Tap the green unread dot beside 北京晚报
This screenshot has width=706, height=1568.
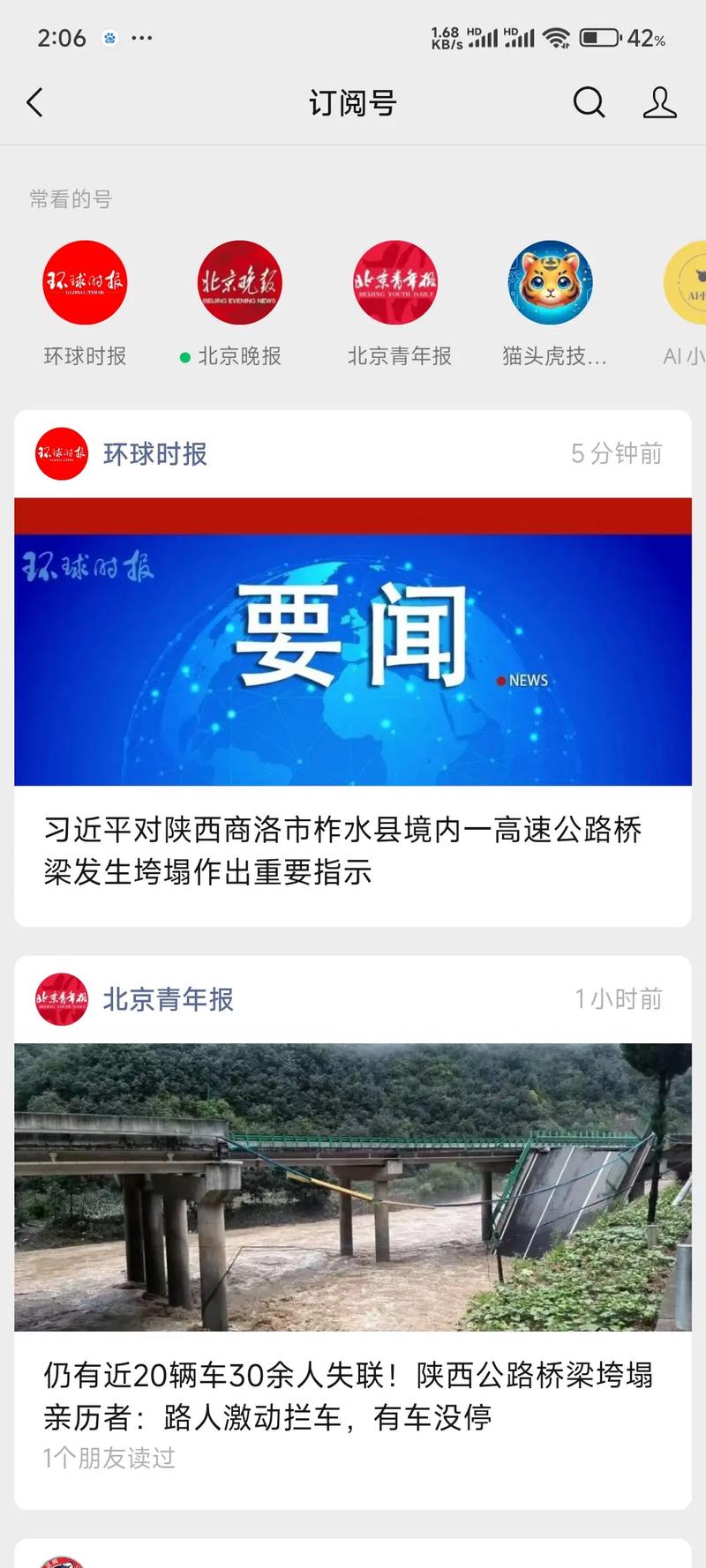click(184, 358)
